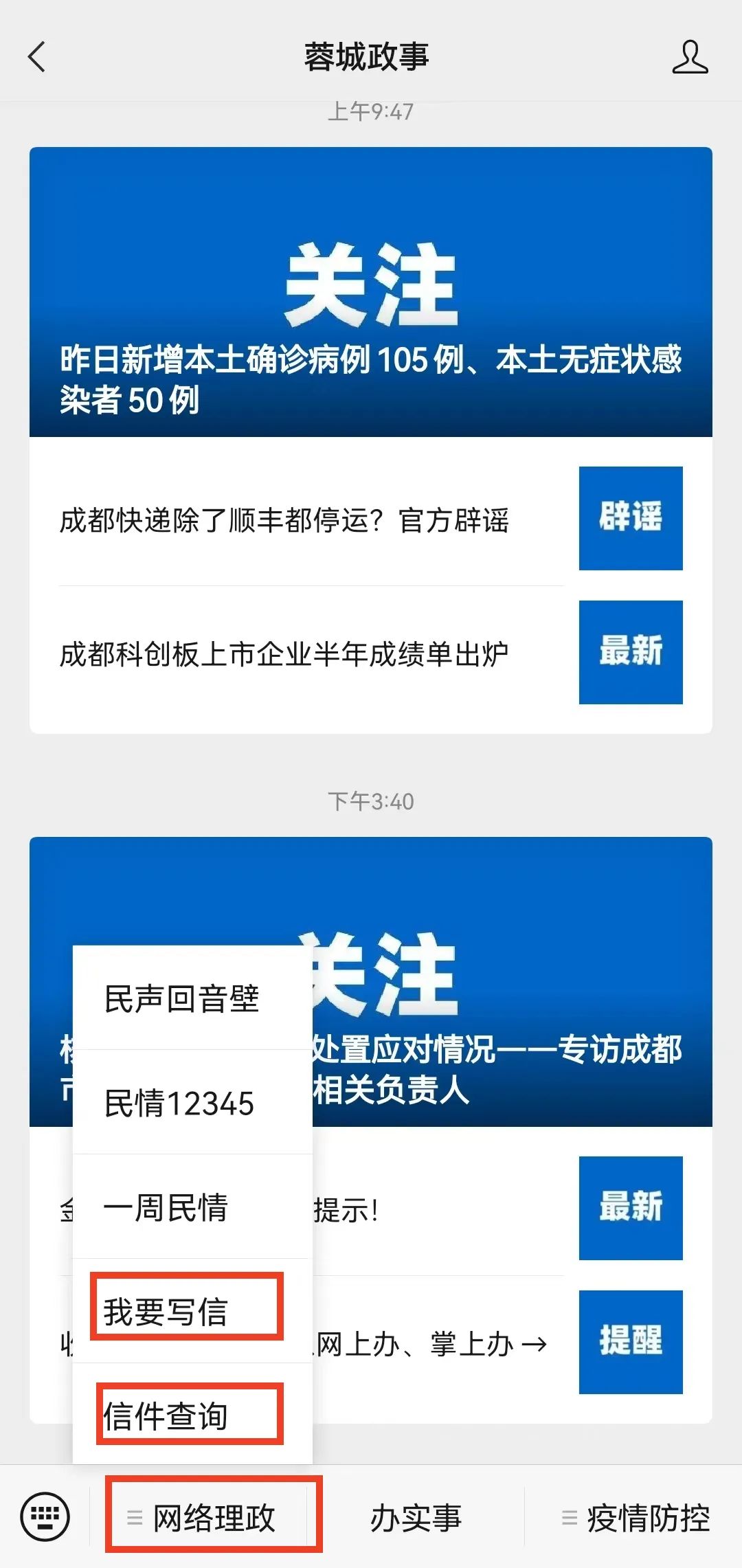Open article '成都快递除了顺丰都停运?官方辟谣'
The image size is (742, 1568).
[x=284, y=520]
